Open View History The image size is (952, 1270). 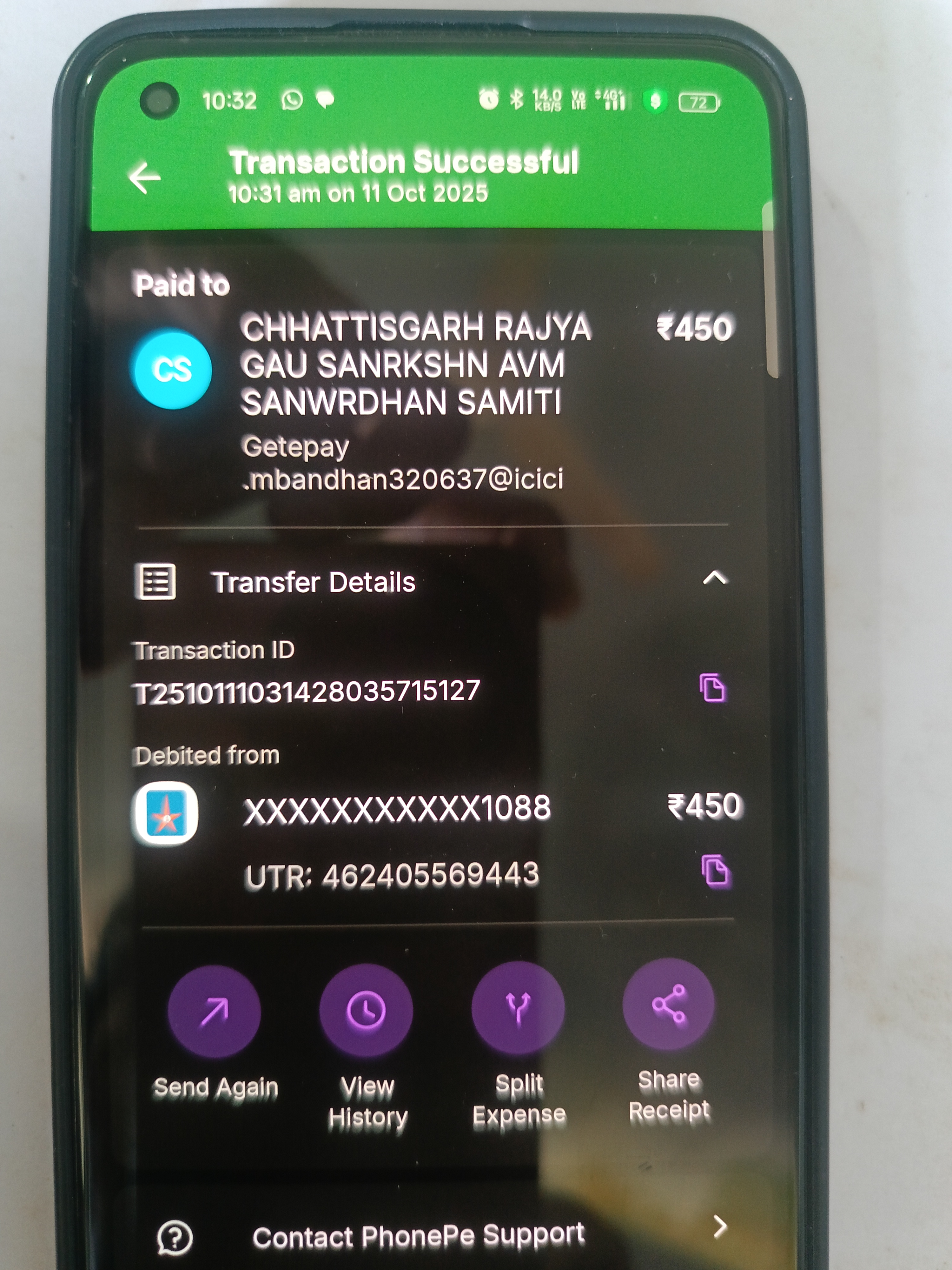click(366, 1011)
